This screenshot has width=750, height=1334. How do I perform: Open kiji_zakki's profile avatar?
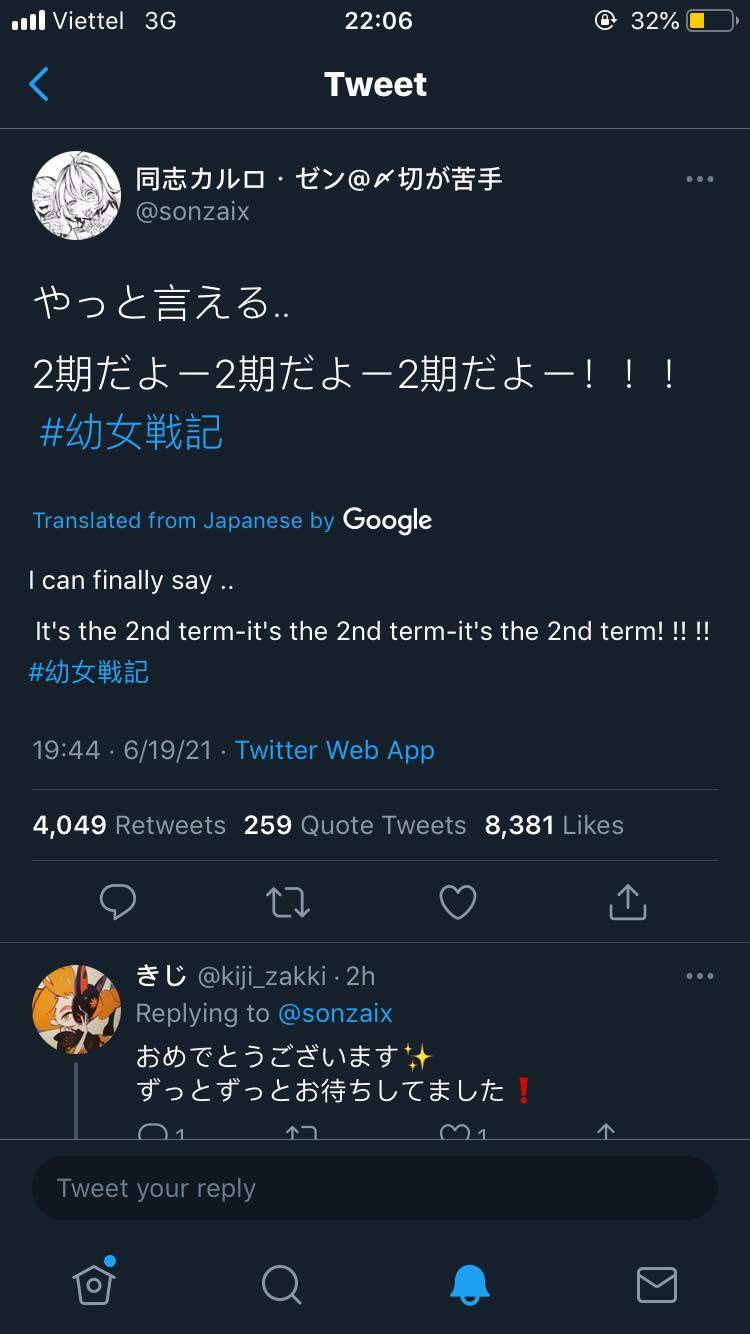coord(77,1009)
